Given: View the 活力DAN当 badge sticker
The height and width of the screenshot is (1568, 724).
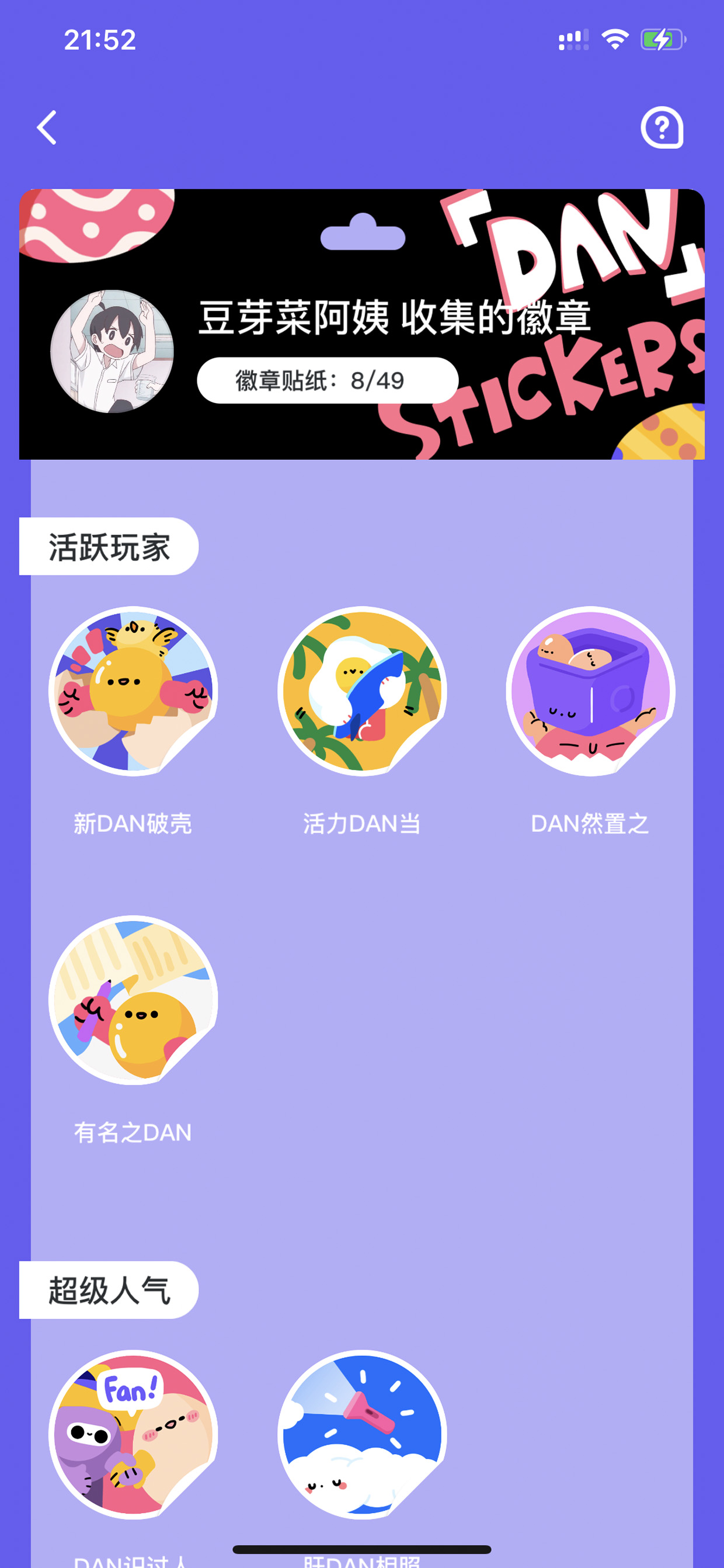Looking at the screenshot, I should [x=362, y=691].
